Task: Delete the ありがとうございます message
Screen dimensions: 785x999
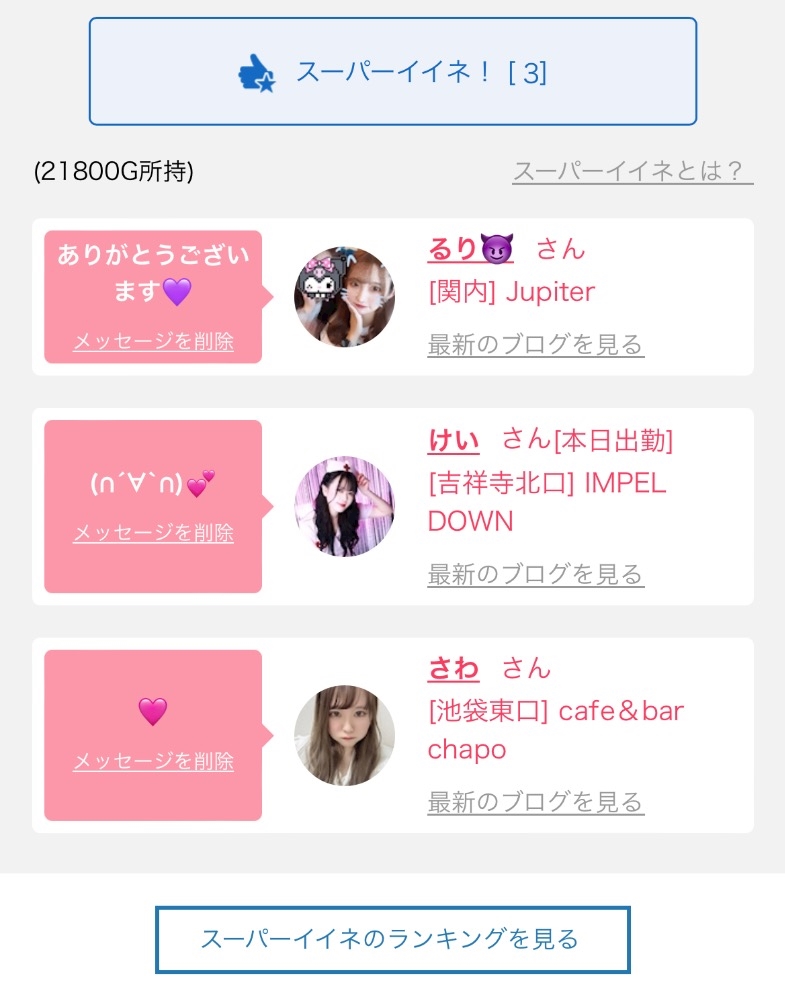Action: pos(154,341)
